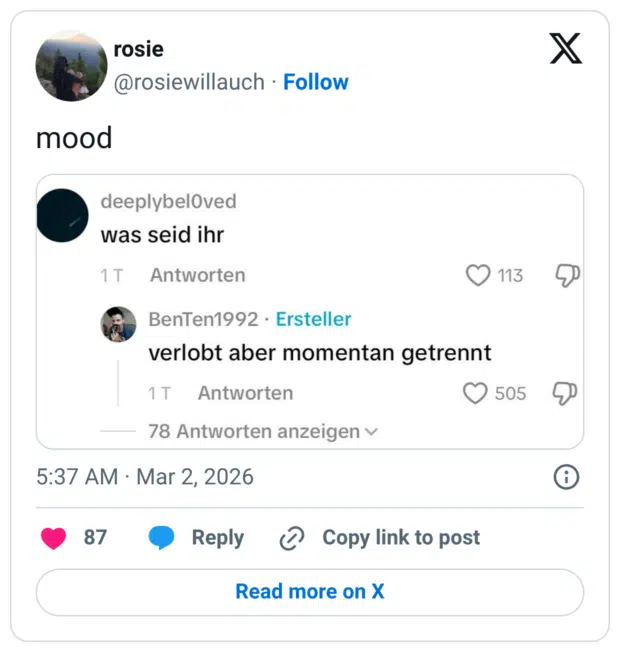Copy link to post

380,538
